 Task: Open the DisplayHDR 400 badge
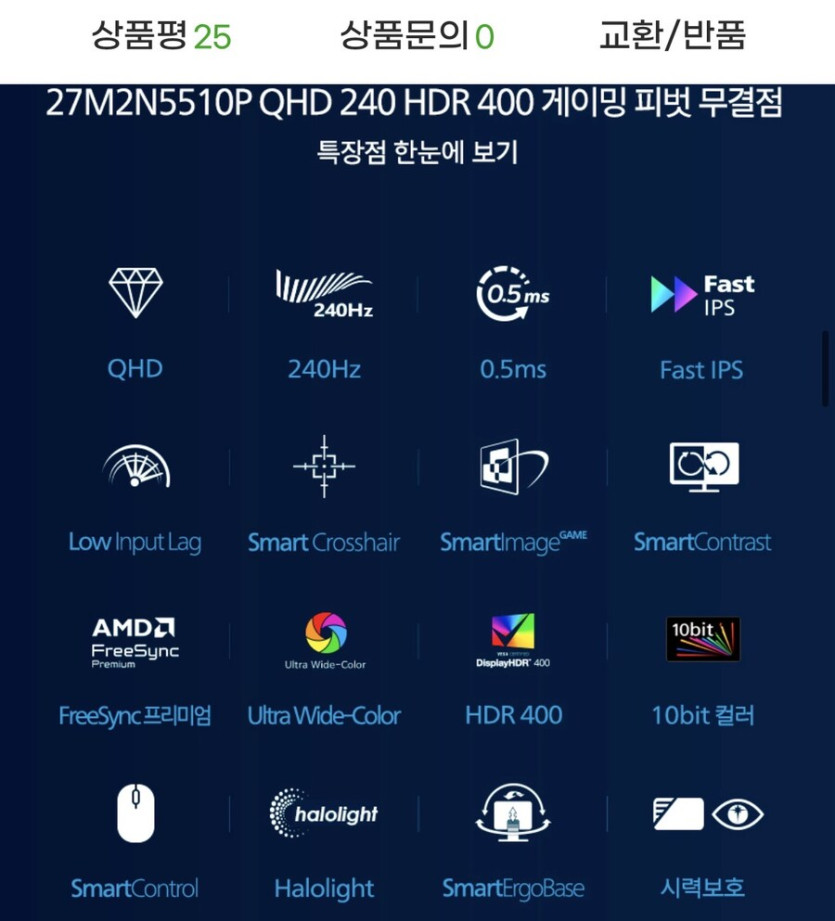(x=513, y=637)
